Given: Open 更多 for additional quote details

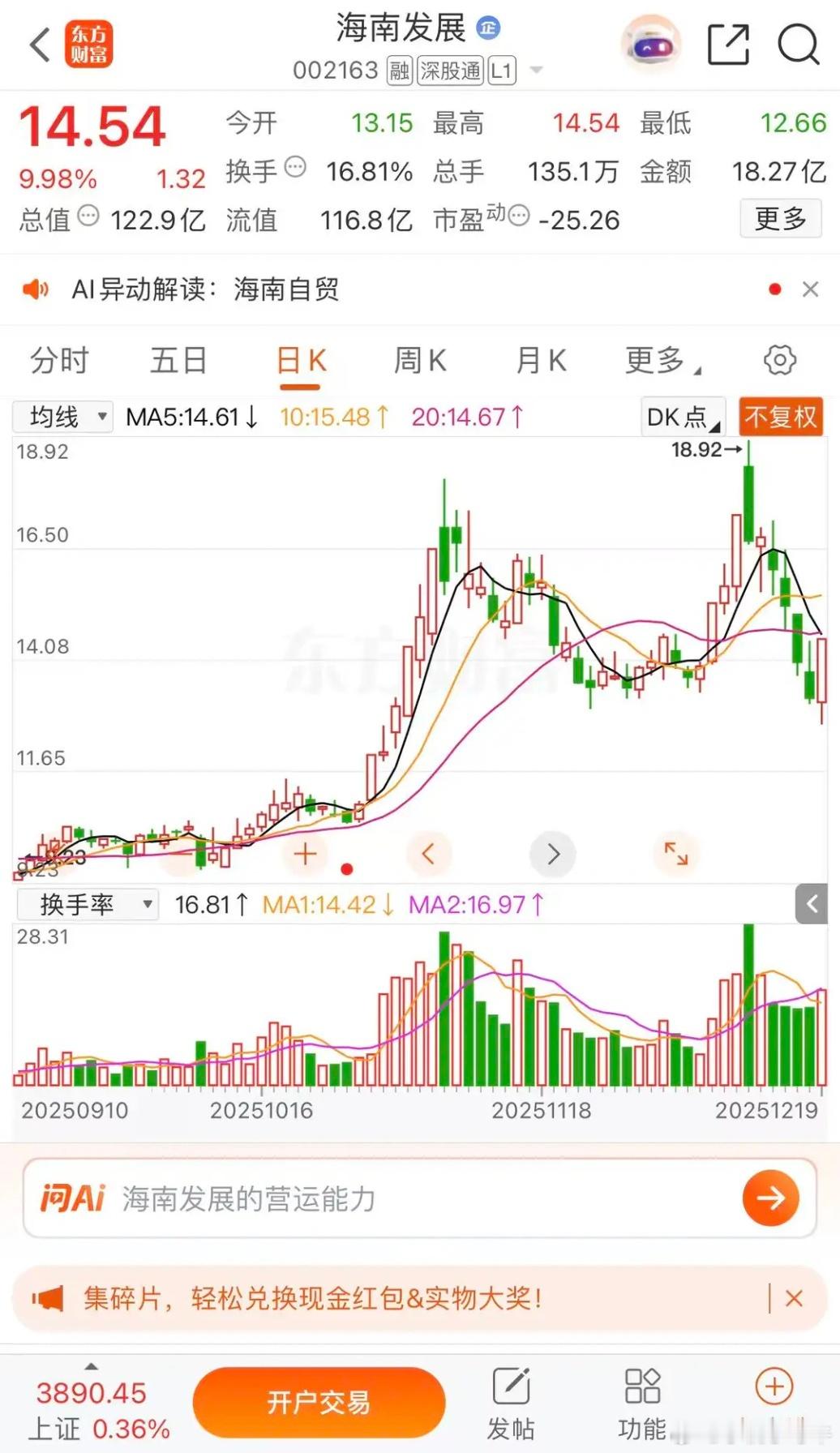Looking at the screenshot, I should point(780,219).
